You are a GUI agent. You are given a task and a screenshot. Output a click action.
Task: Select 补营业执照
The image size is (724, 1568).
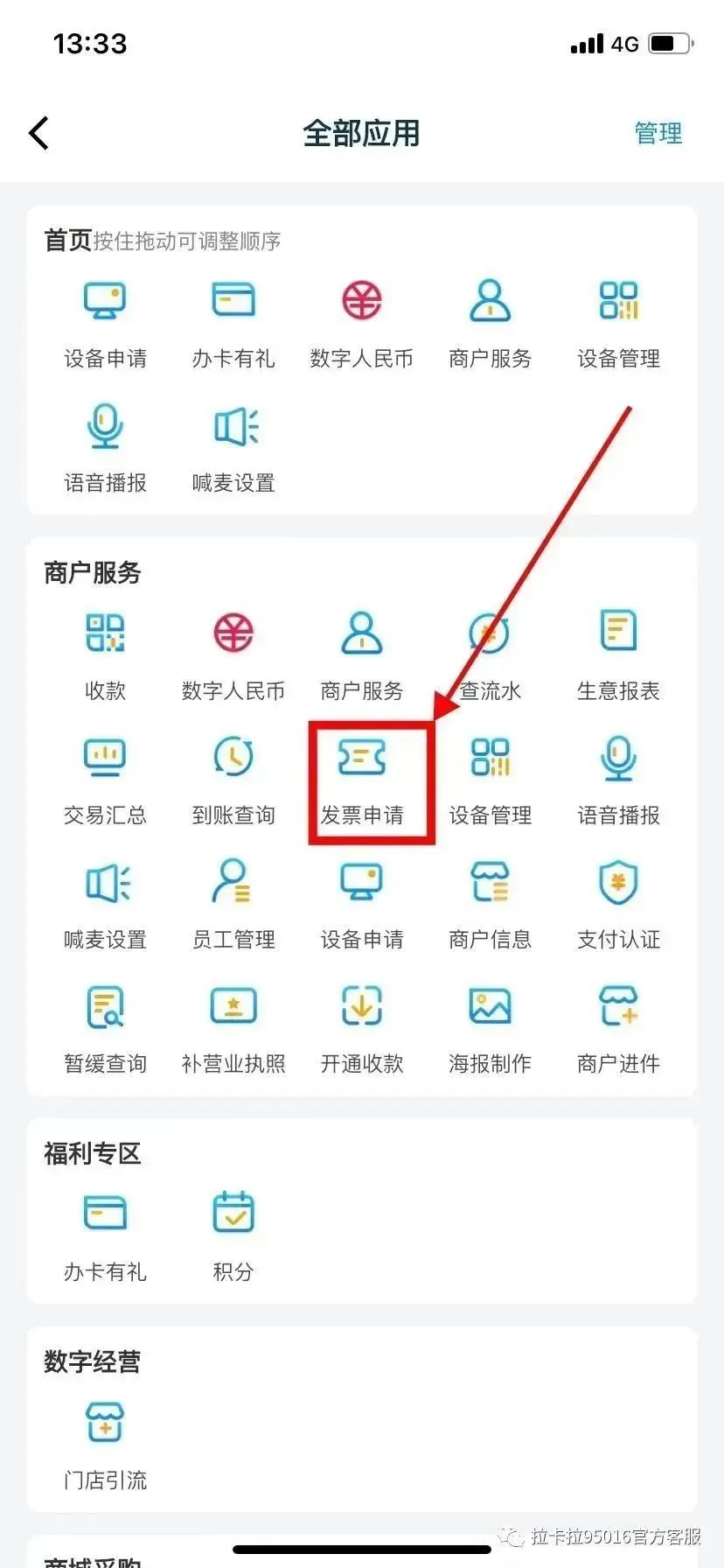pyautogui.click(x=233, y=1027)
